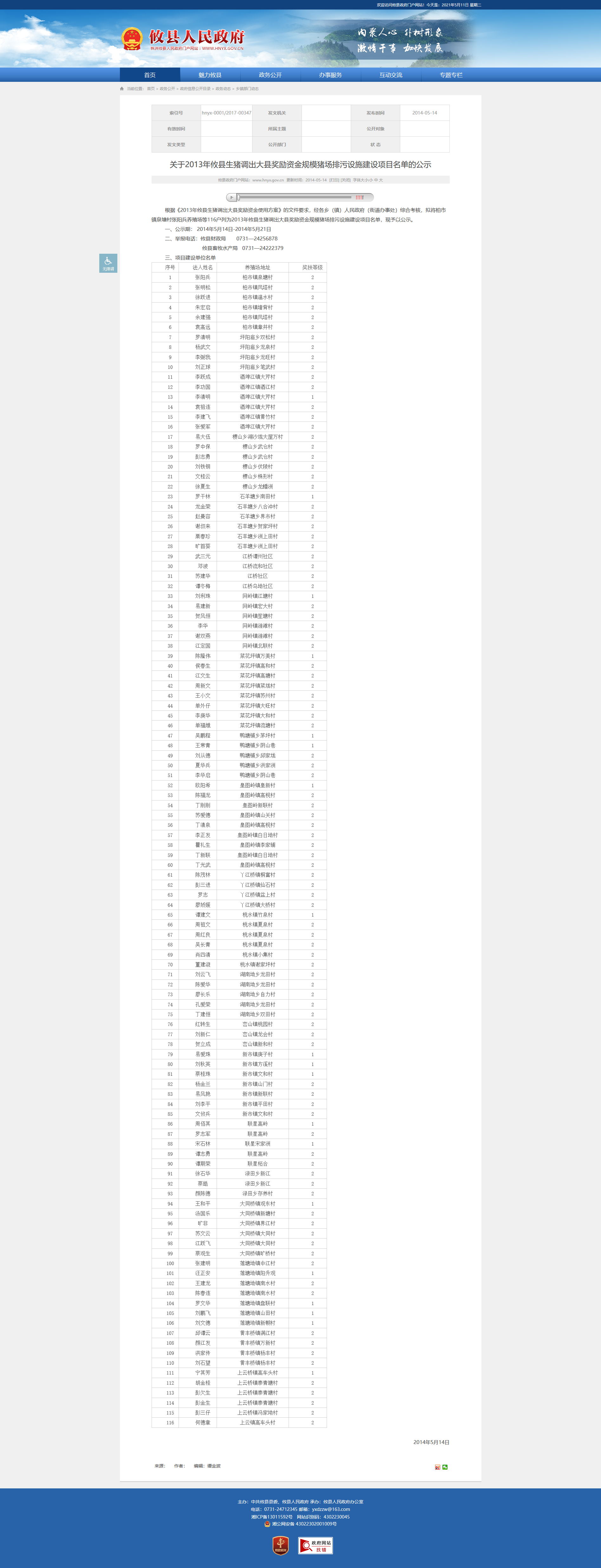Print the article via 打印

[334, 180]
